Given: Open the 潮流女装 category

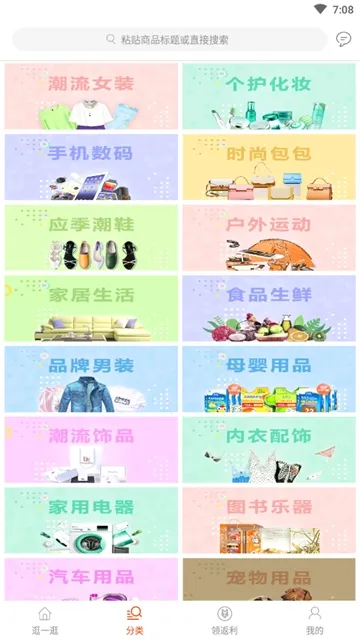Looking at the screenshot, I should click(91, 96).
